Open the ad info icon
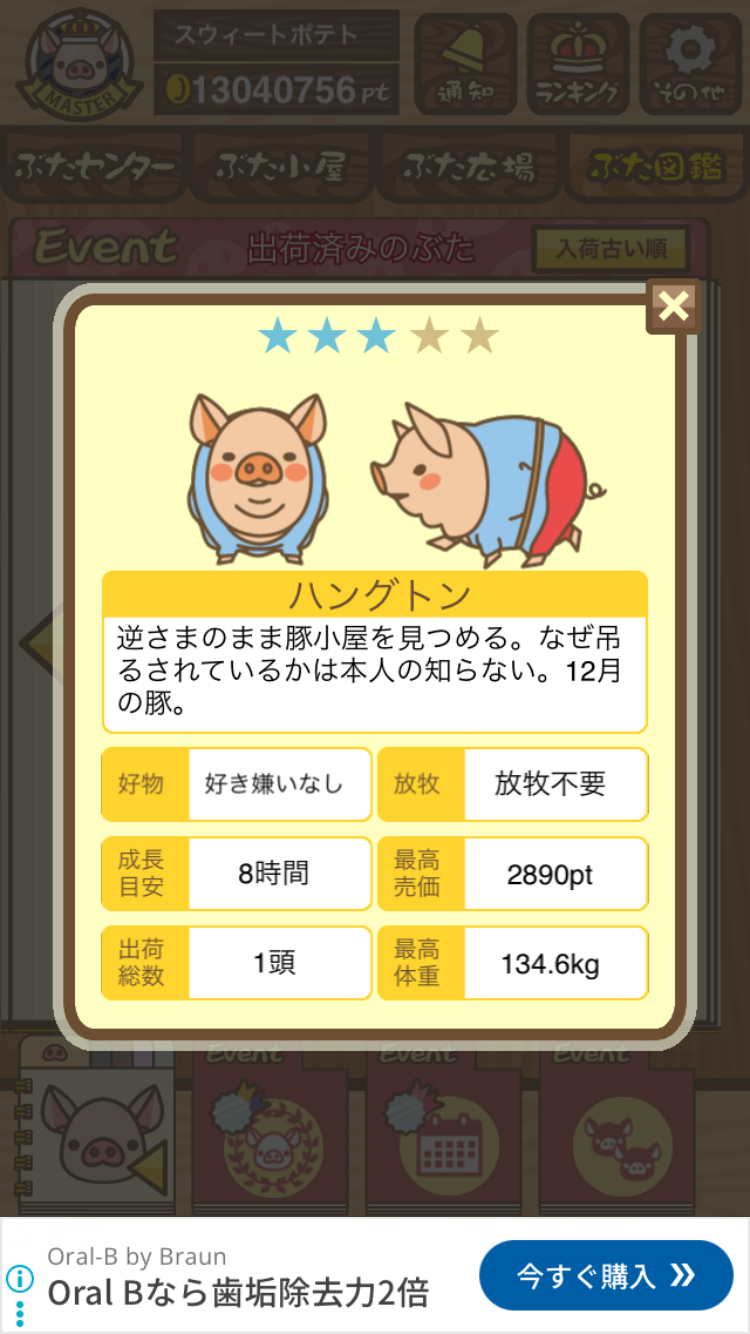The image size is (750, 1334). [20, 1278]
